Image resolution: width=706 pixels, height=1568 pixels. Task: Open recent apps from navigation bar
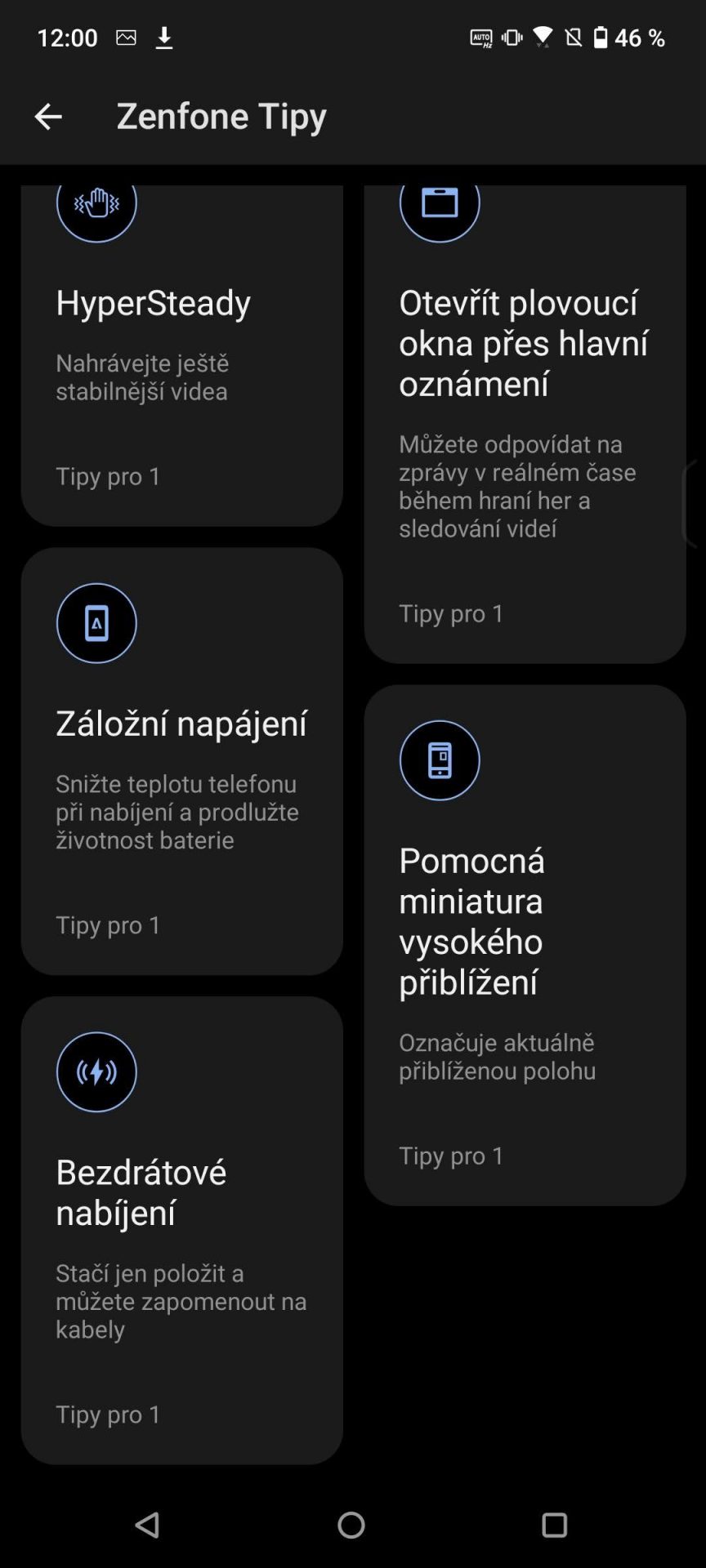(554, 1525)
